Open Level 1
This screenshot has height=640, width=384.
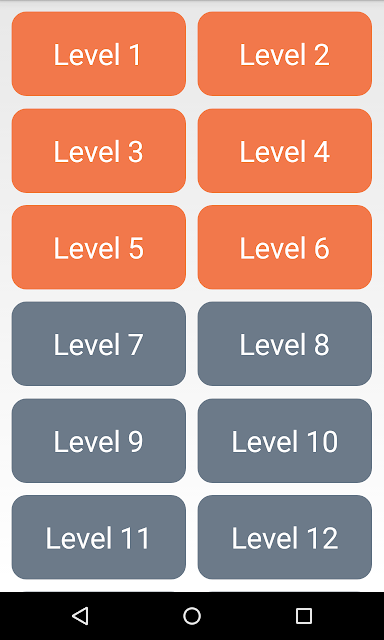(99, 54)
